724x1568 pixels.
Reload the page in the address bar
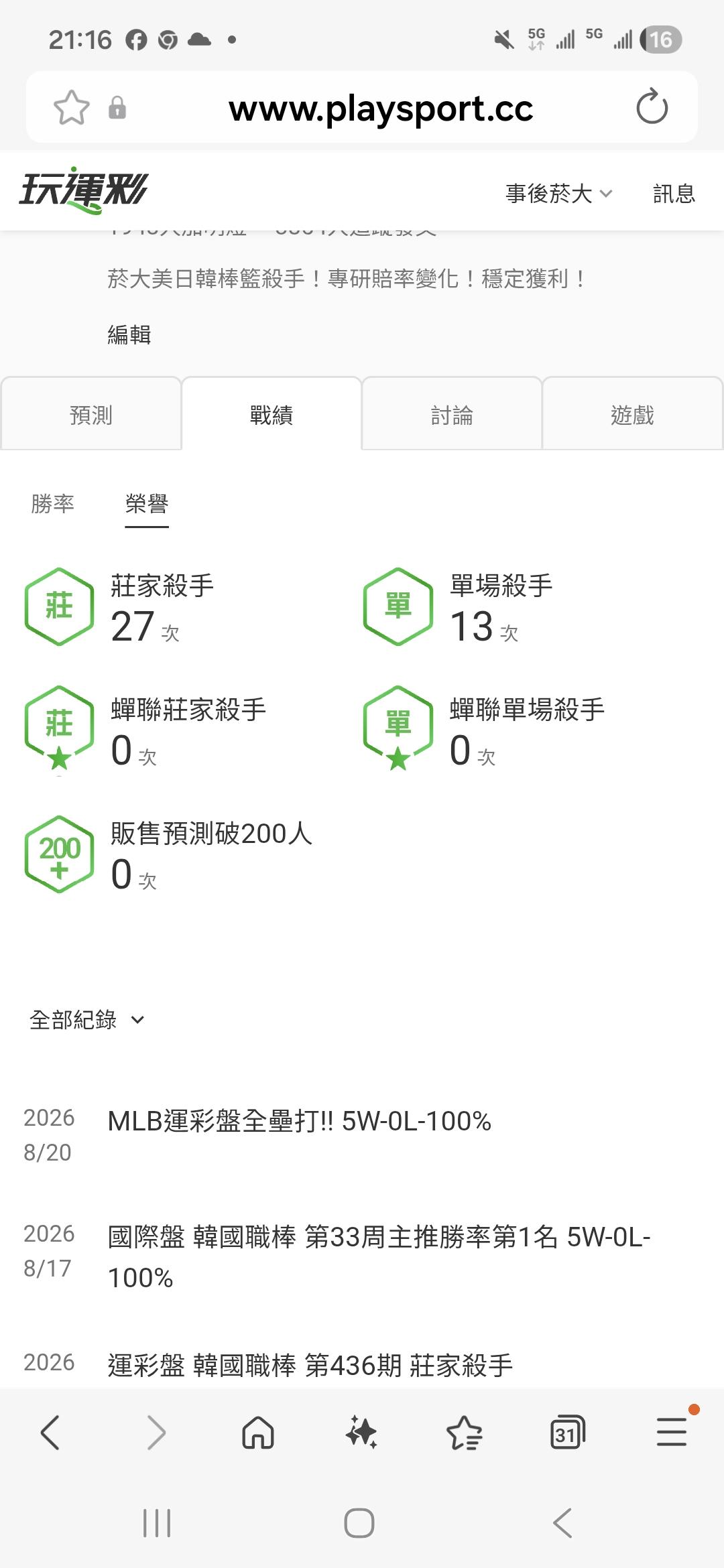[652, 107]
